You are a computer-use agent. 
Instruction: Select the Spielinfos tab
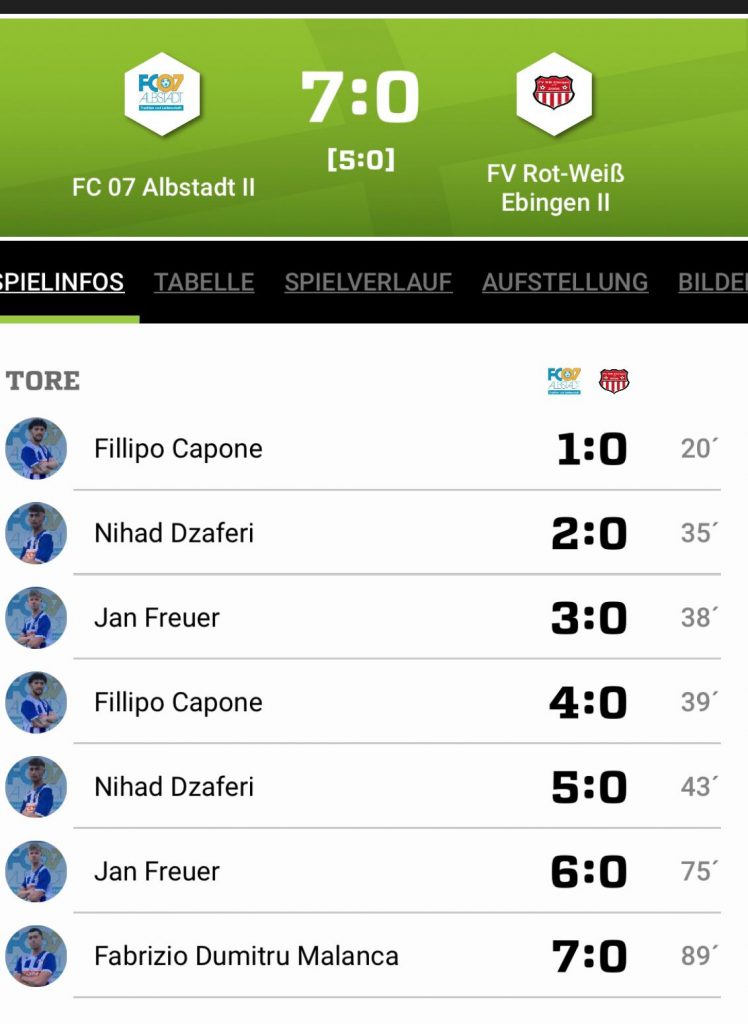point(62,283)
